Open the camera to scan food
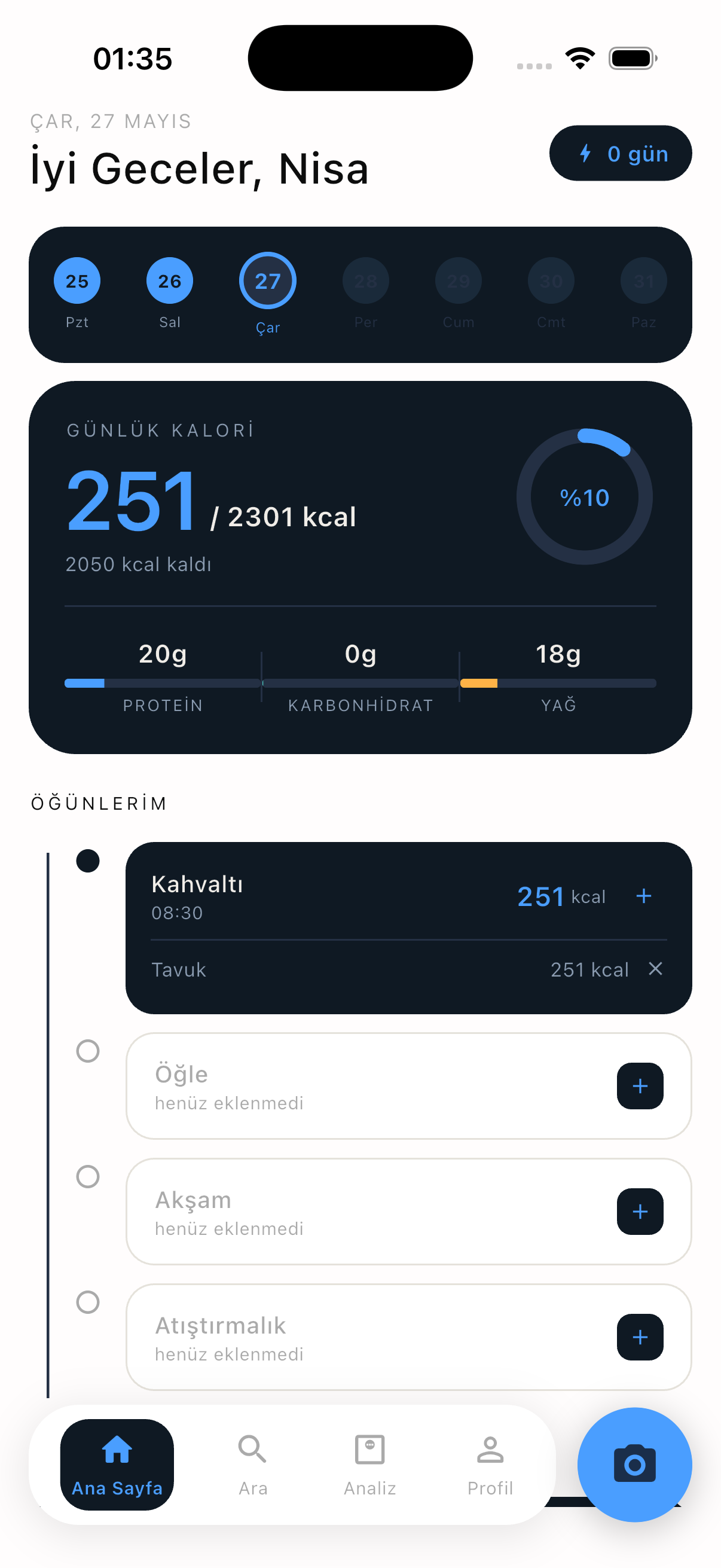 tap(634, 1465)
